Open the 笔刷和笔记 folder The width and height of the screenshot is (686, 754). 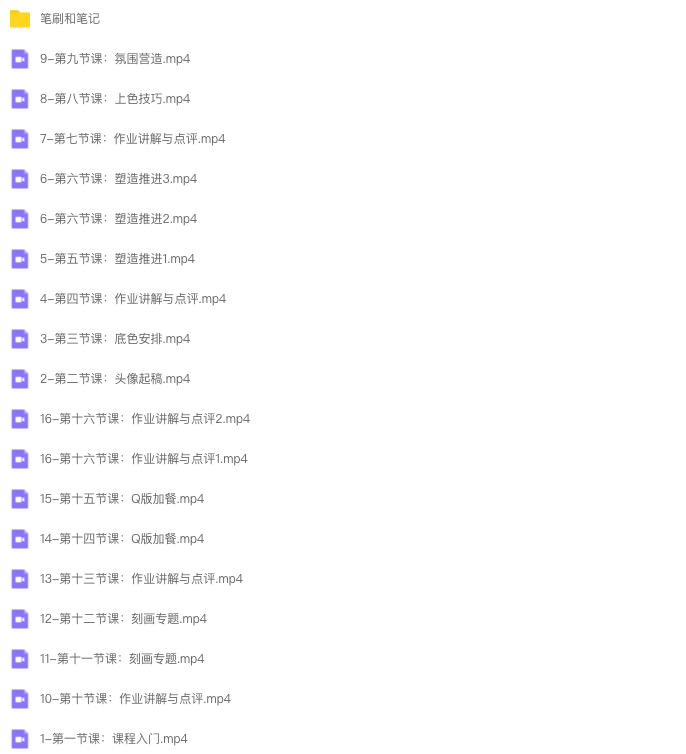(69, 19)
